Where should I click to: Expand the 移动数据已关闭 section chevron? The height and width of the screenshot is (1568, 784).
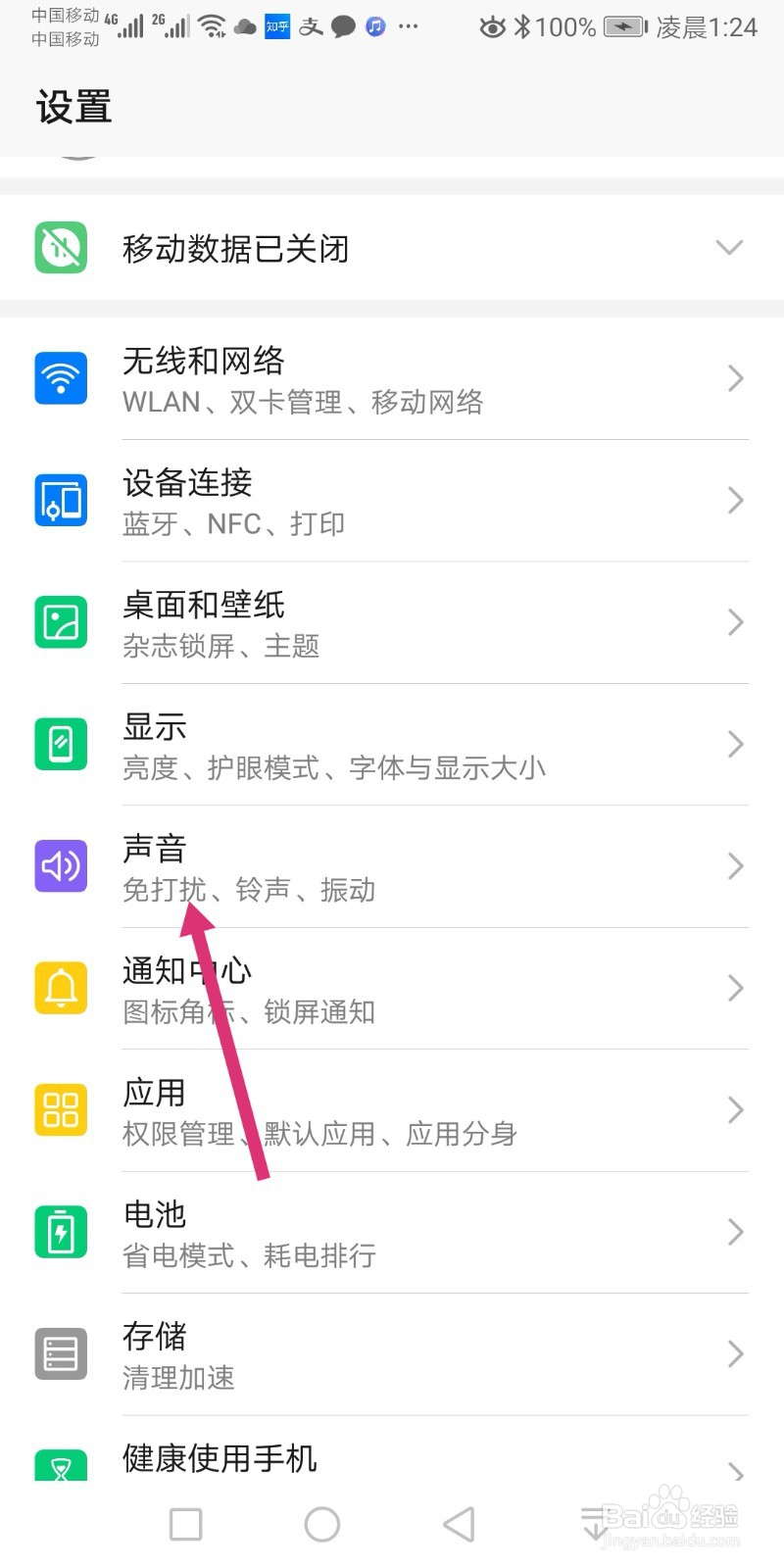pos(730,248)
